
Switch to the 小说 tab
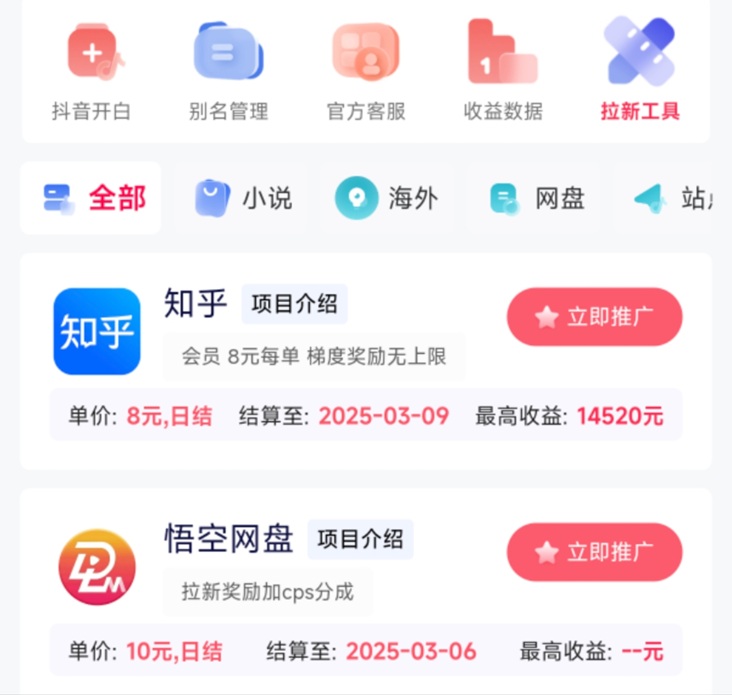click(x=244, y=198)
